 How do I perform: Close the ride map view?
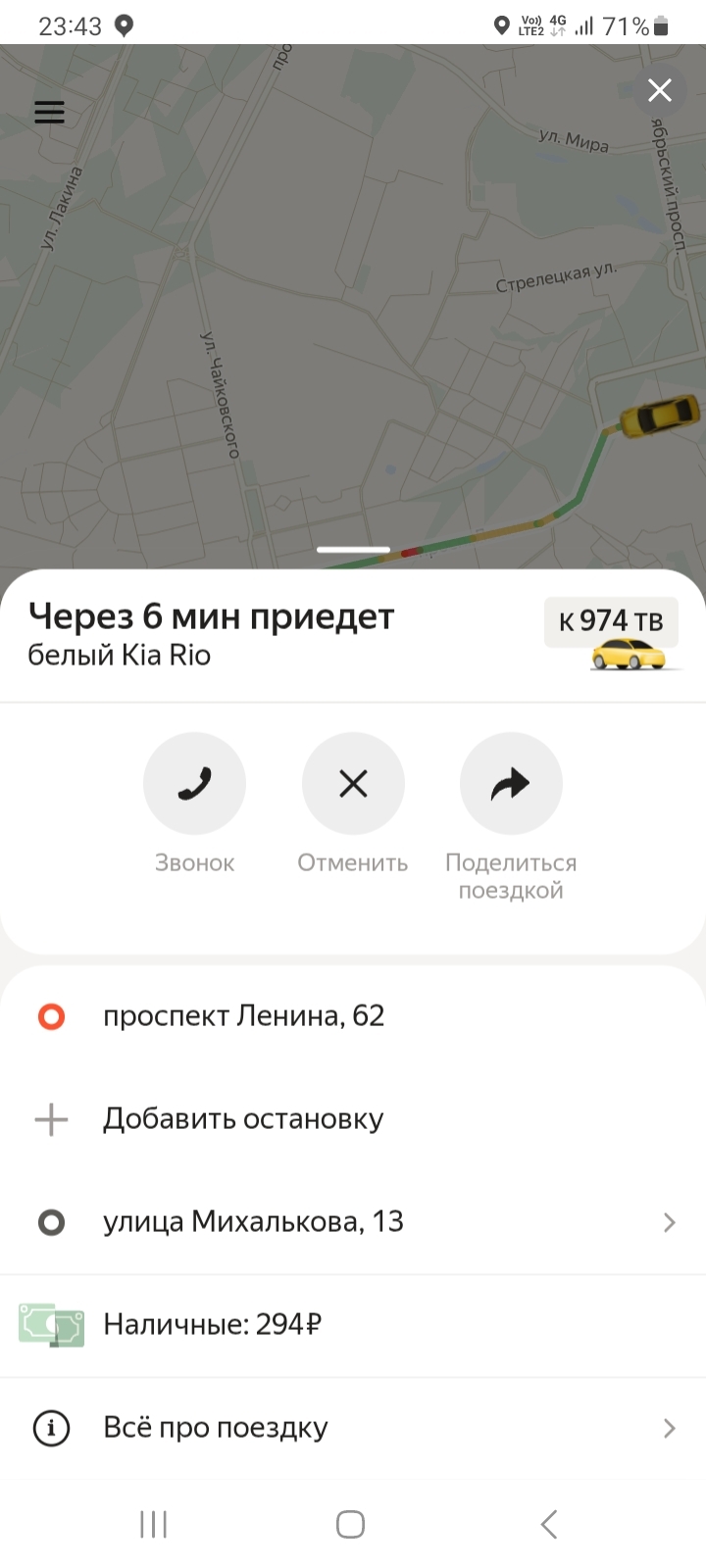pyautogui.click(x=660, y=90)
